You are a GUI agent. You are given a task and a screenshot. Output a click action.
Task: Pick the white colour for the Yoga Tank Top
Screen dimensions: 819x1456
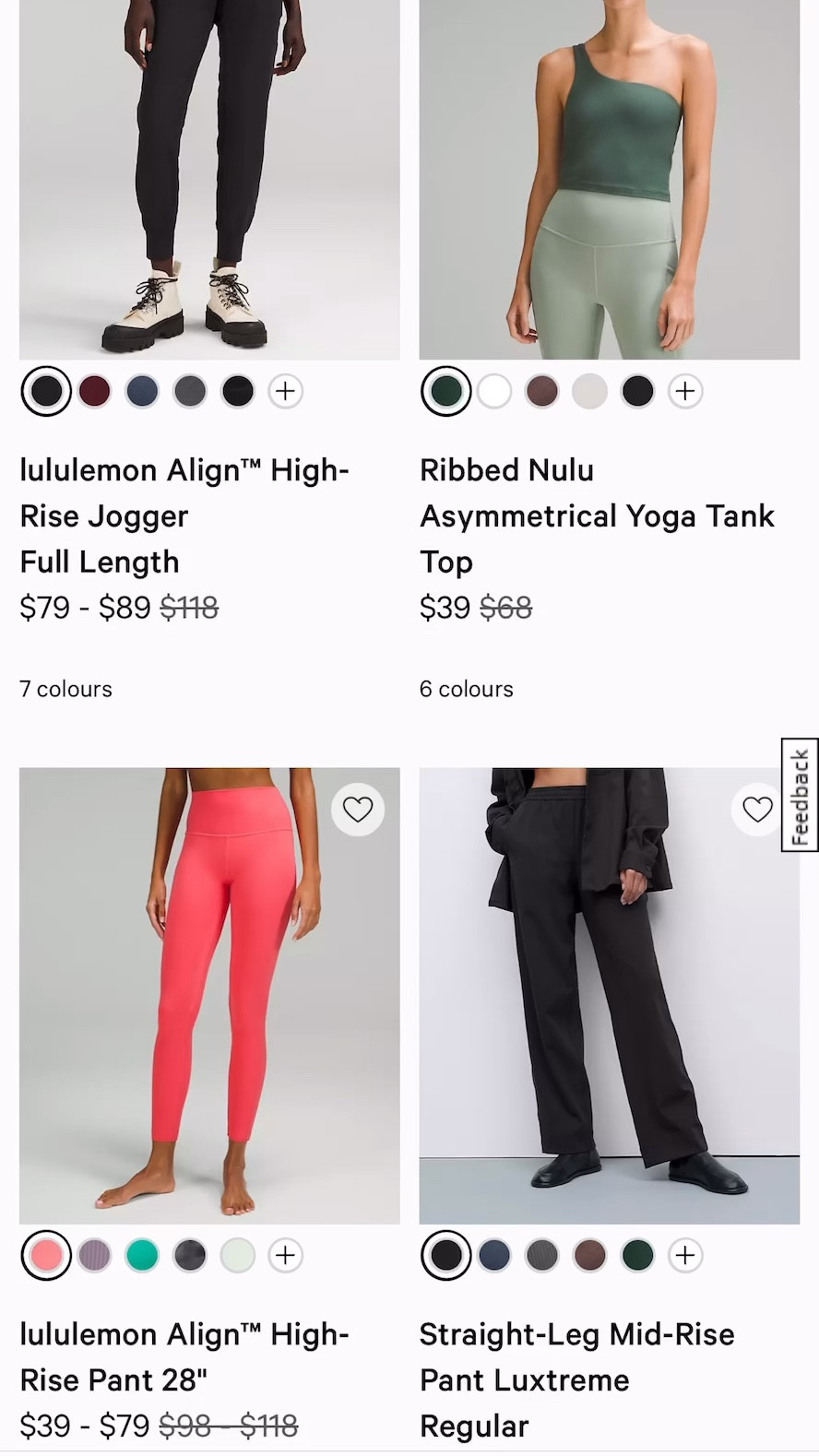tap(494, 391)
